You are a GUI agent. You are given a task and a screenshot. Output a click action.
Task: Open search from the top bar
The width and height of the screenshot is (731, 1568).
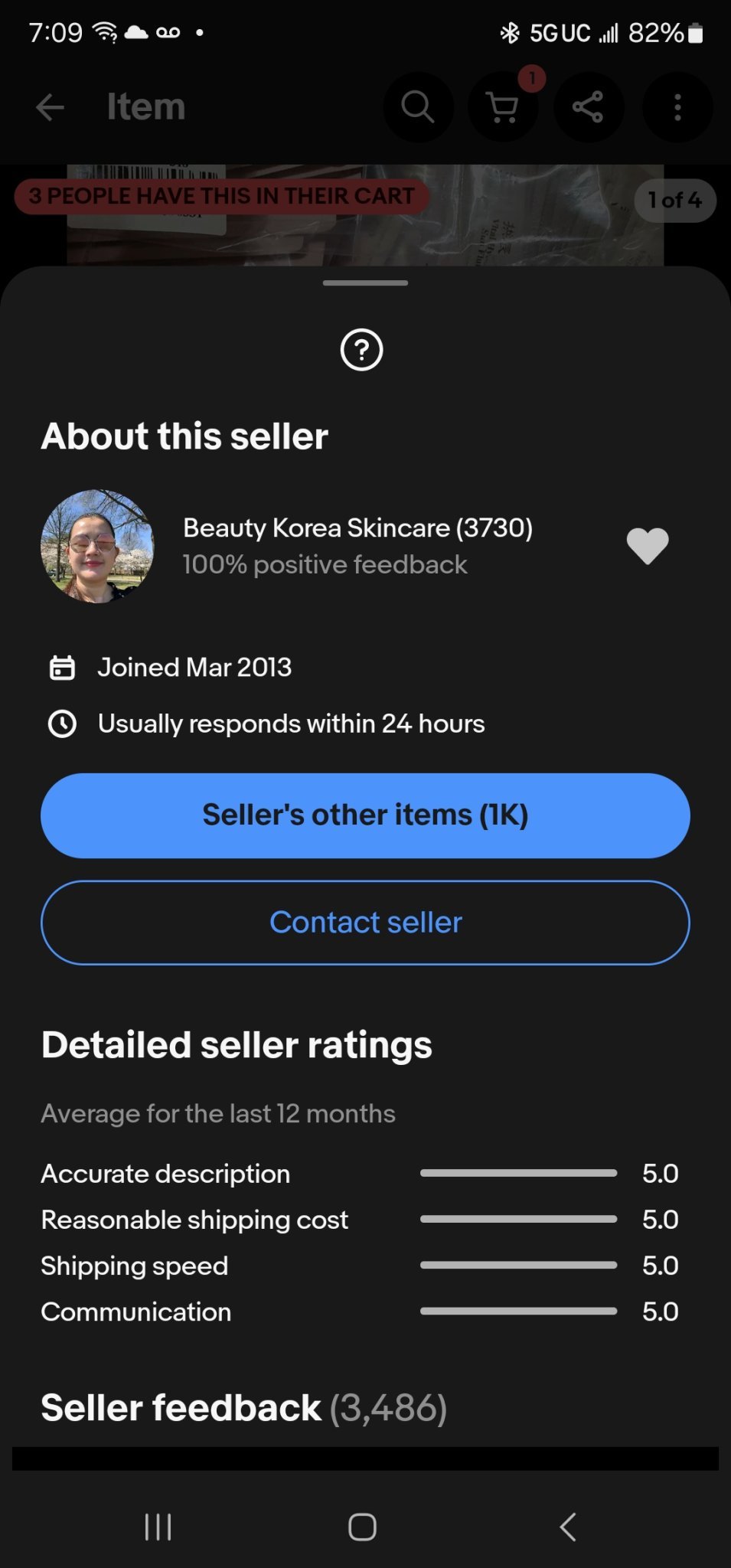[418, 107]
